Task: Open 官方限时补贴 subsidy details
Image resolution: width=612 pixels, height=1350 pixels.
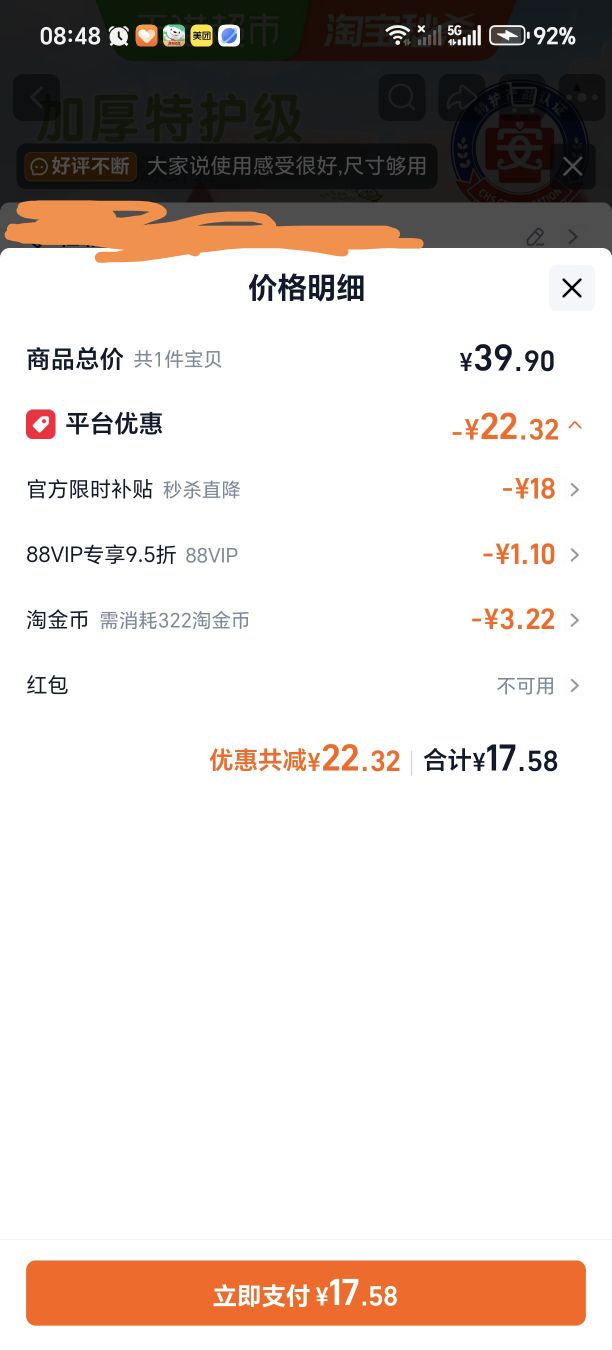Action: 305,489
